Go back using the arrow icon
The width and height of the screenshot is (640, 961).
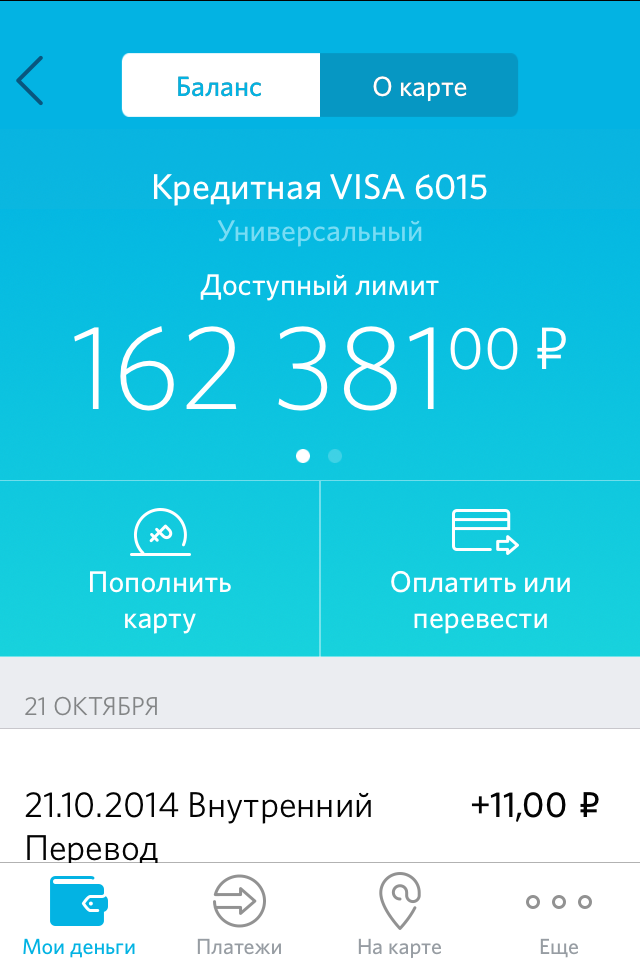31,82
